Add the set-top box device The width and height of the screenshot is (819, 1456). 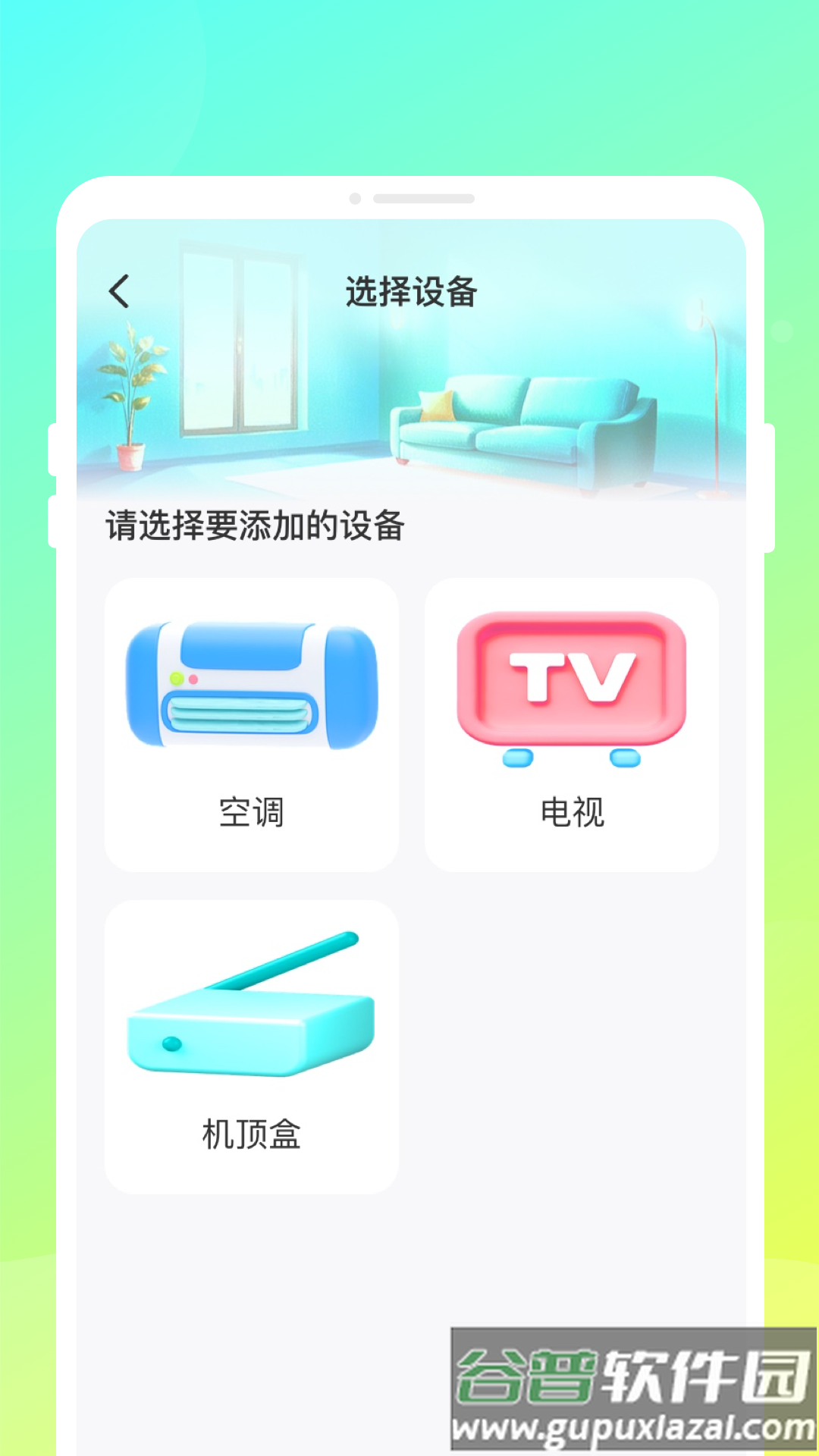pos(252,1046)
